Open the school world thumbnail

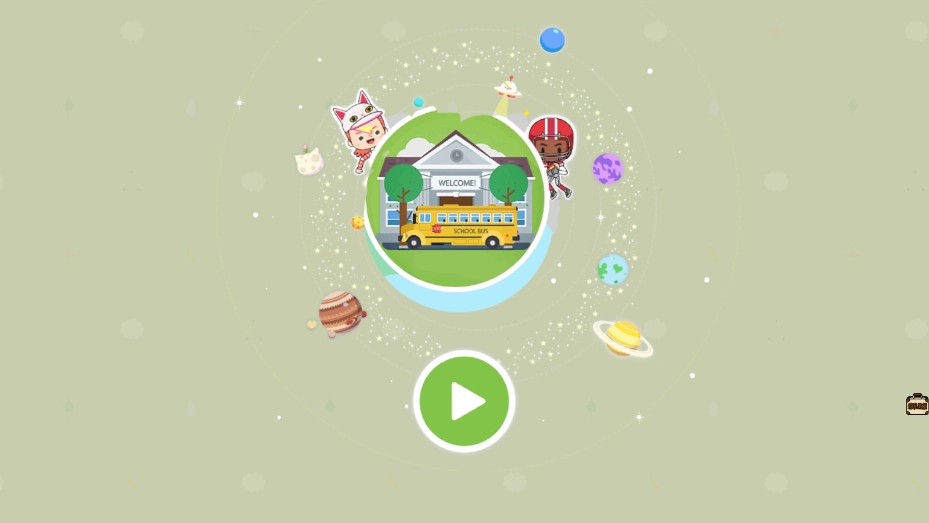tap(456, 200)
